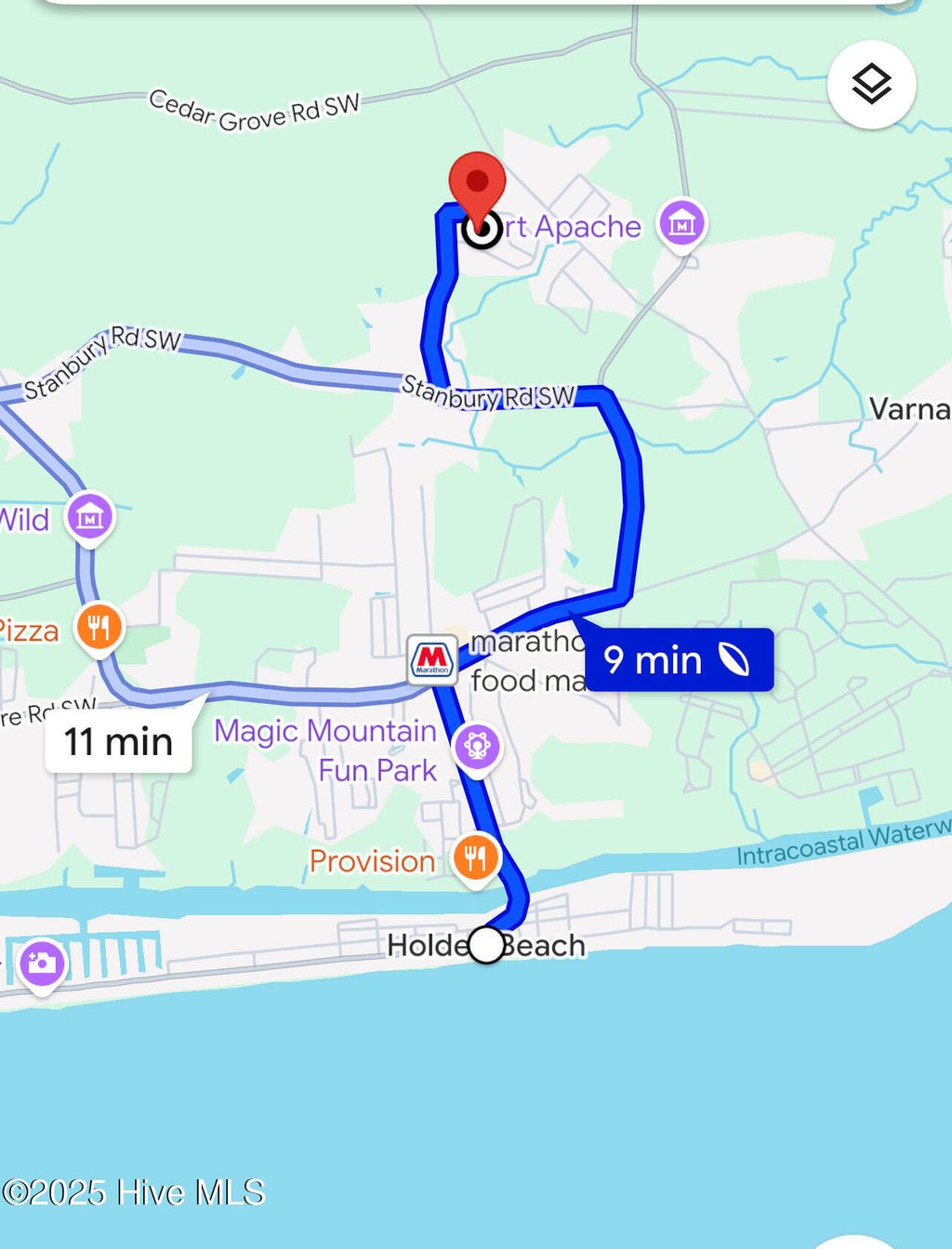Select the 11 min alternate route
The image size is (952, 1249).
119,742
